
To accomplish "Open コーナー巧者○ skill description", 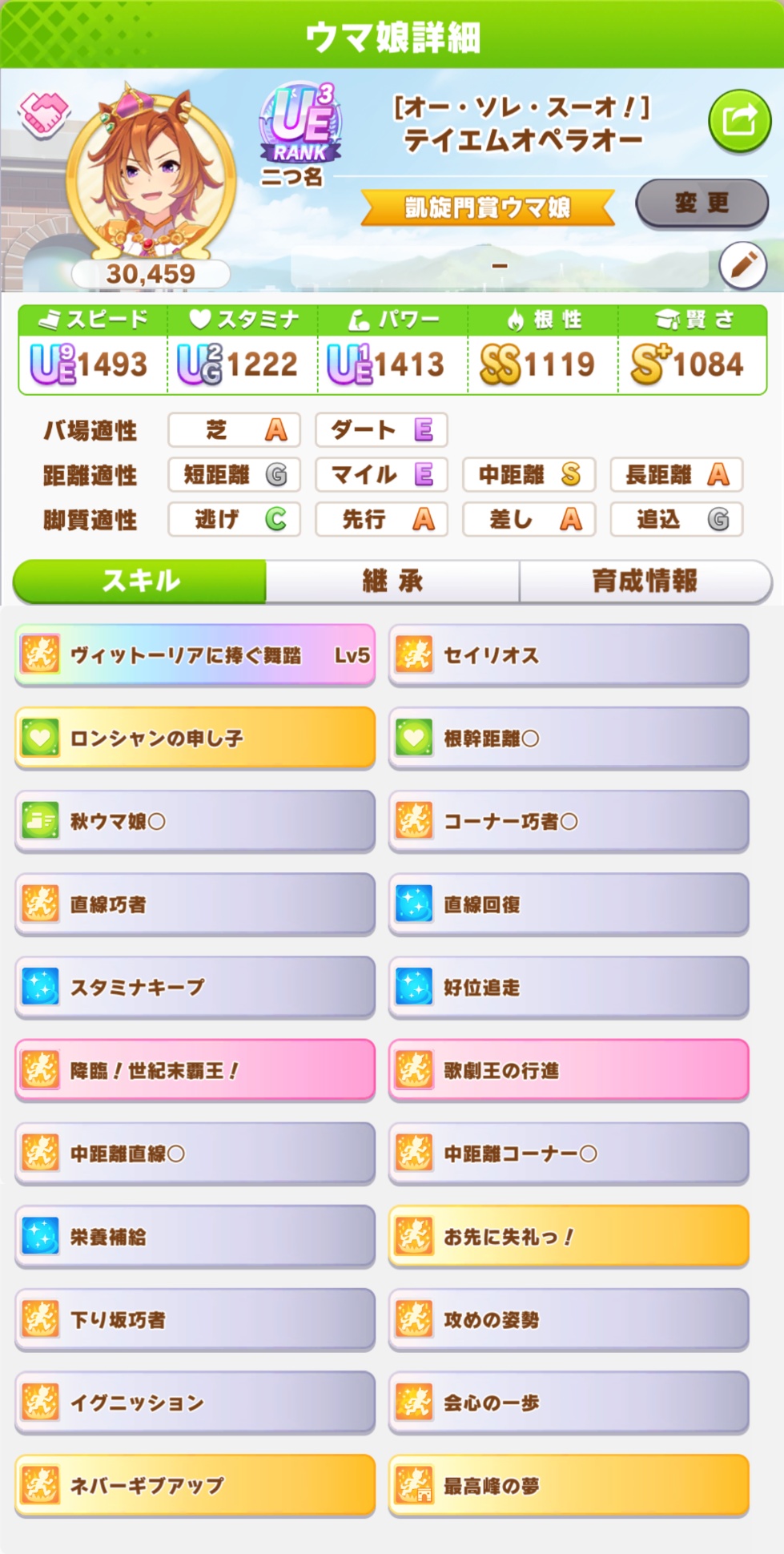I will coord(569,821).
